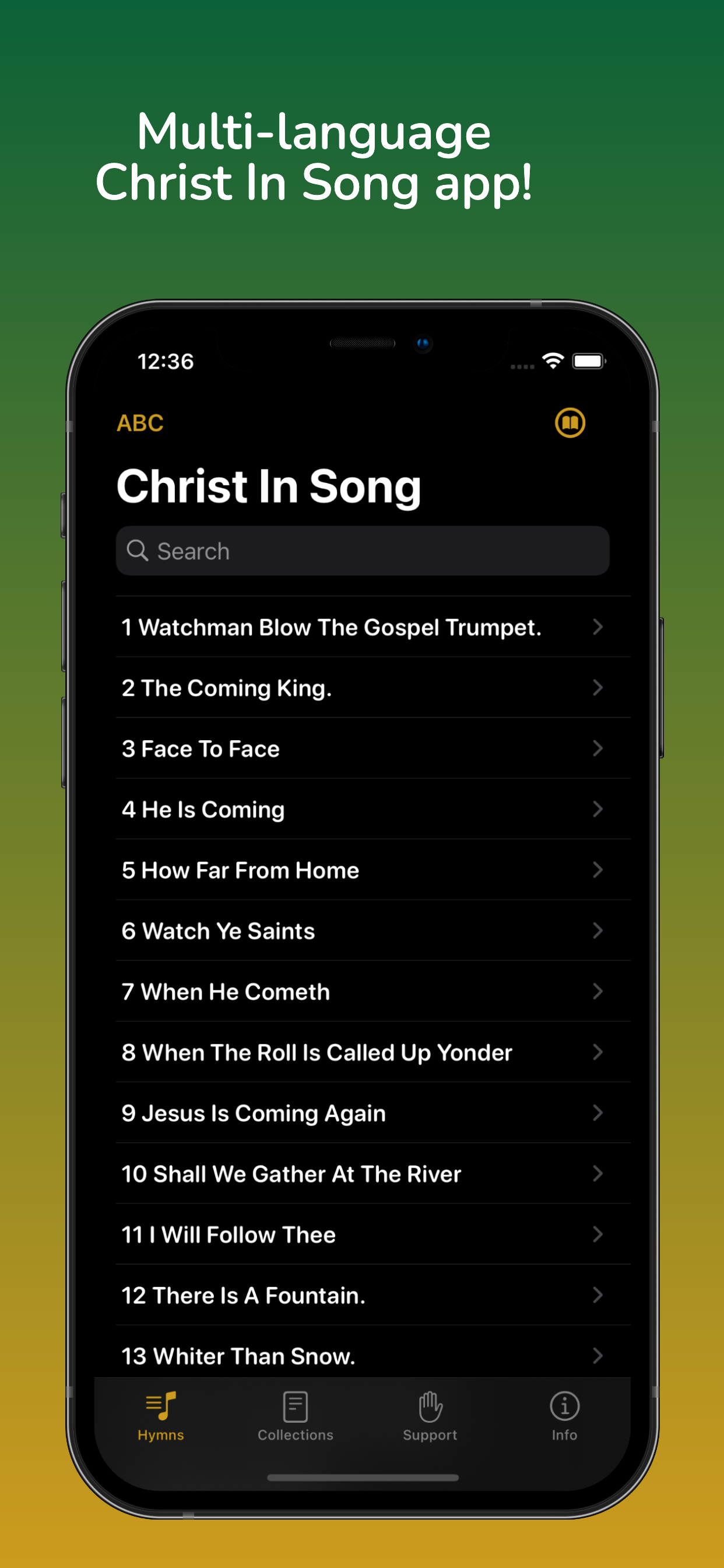Tap the Support hand icon
Viewport: 724px width, 1568px height.
tap(429, 1406)
